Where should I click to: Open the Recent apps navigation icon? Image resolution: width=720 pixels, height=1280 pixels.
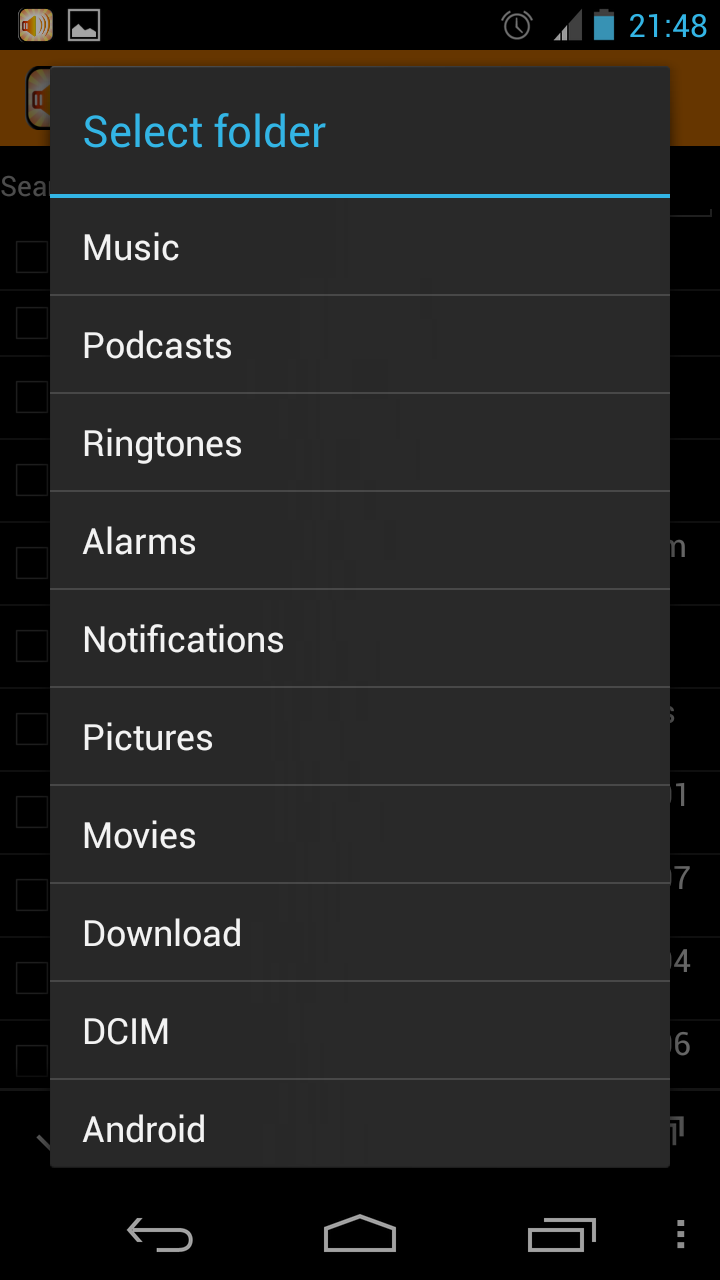click(x=561, y=1236)
